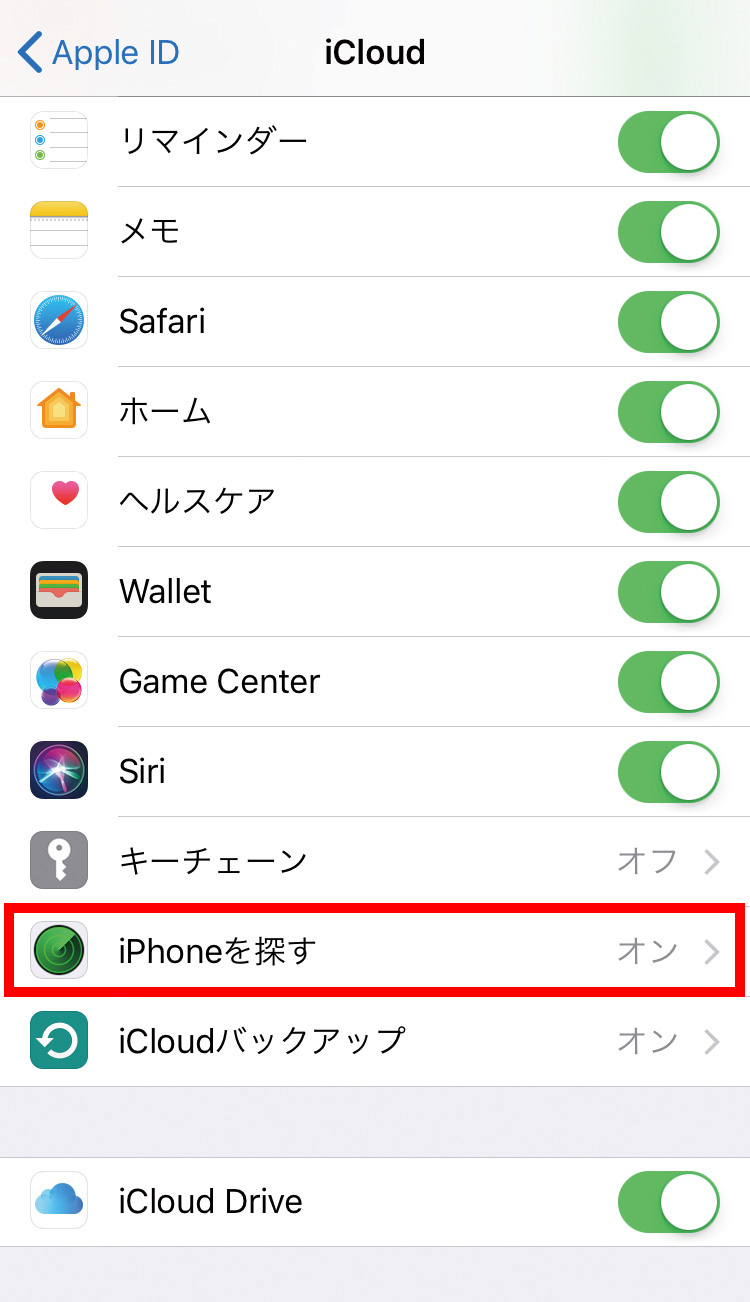The width and height of the screenshot is (750, 1302).
Task: Go back to Apple ID
Action: (x=98, y=52)
